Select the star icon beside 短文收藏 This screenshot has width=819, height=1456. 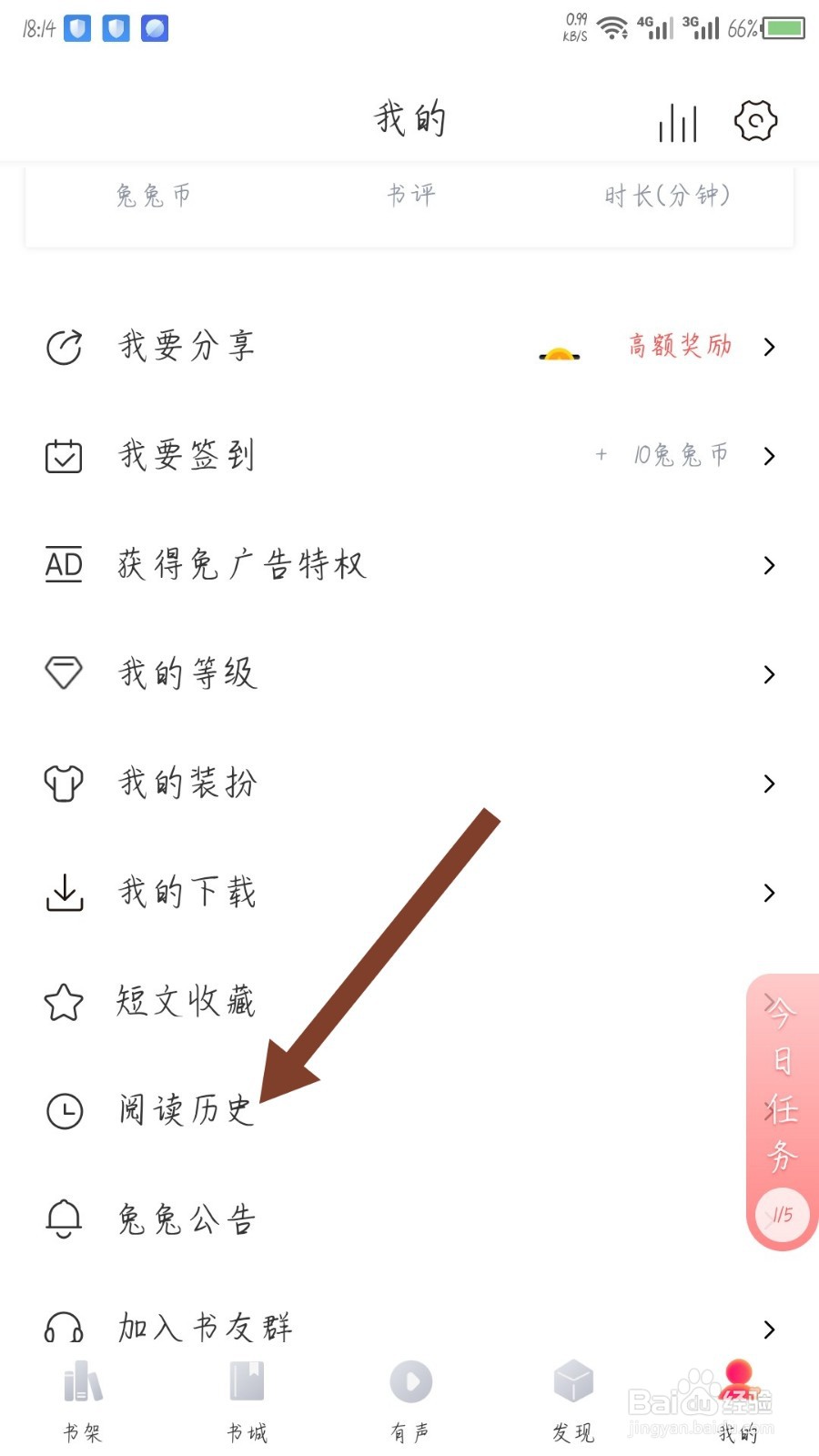[x=62, y=1001]
